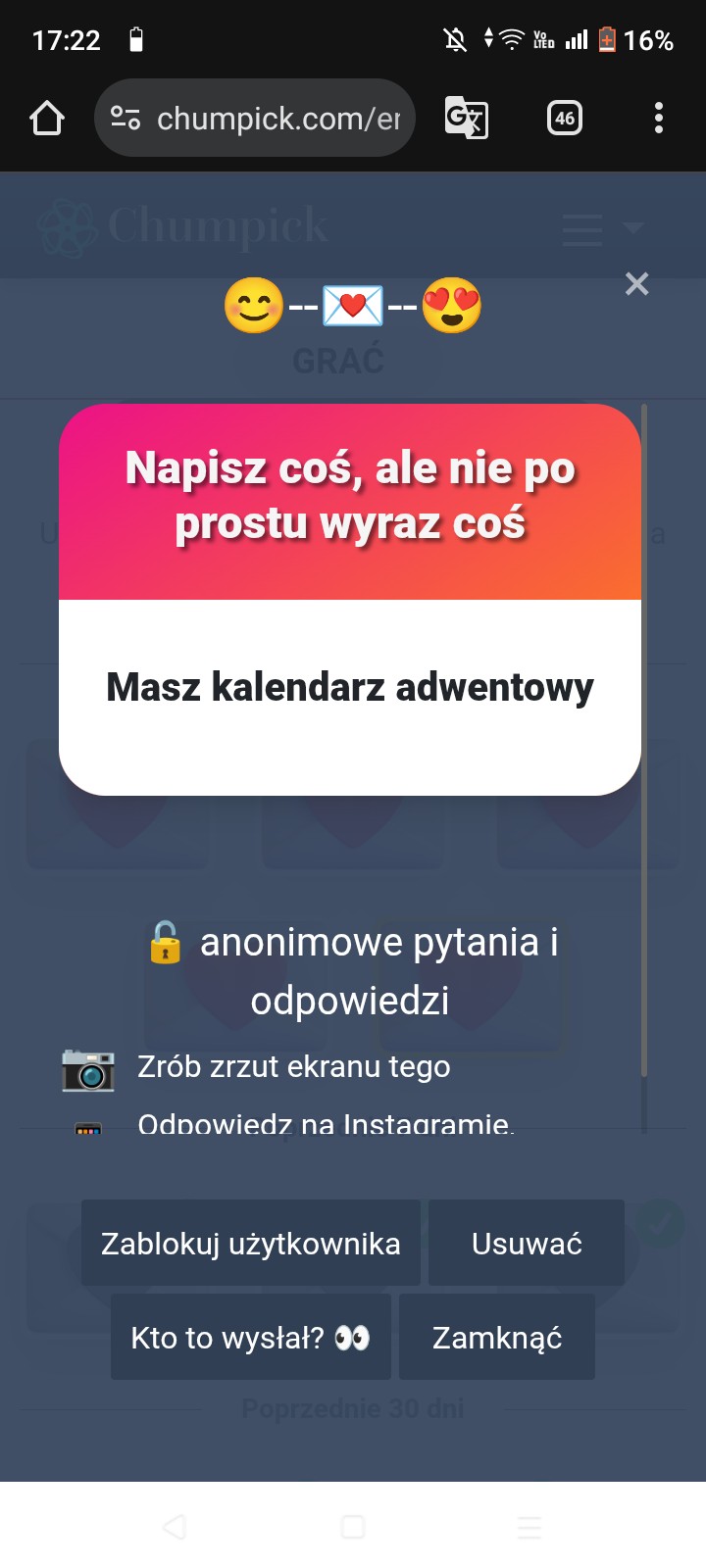Open the browser tab switcher
The image size is (706, 1568).
[564, 119]
